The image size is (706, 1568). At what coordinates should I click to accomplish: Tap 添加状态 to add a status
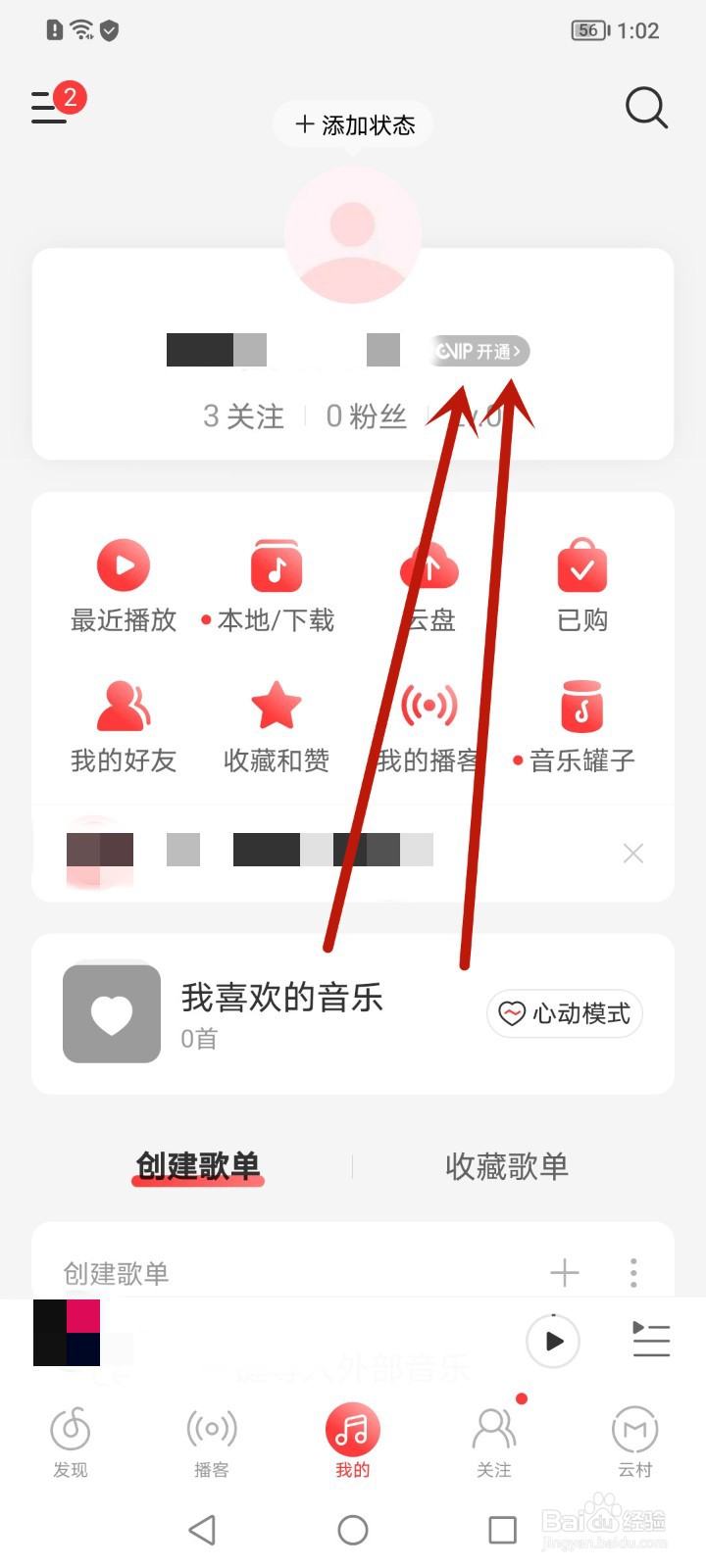(352, 124)
